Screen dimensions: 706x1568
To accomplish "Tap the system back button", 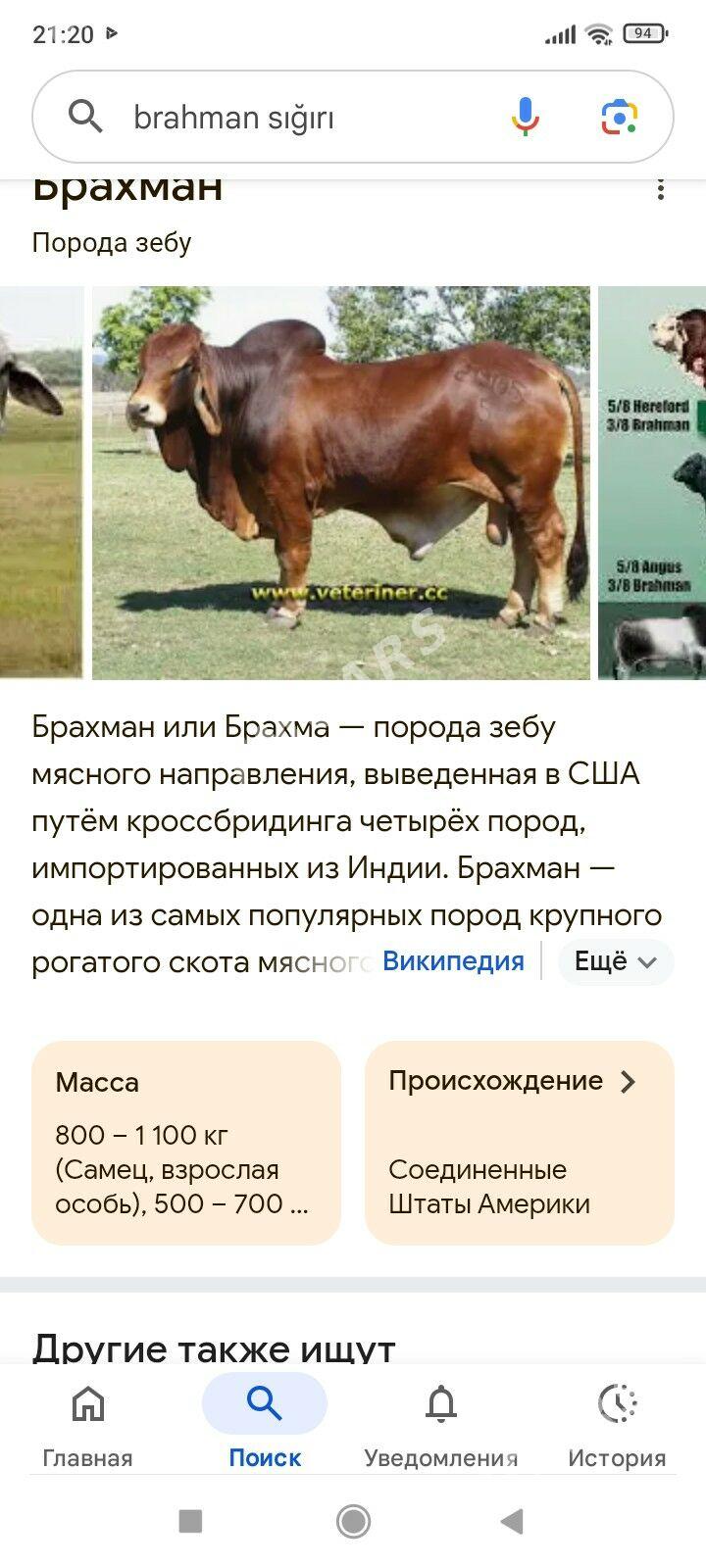I will pos(512,1521).
